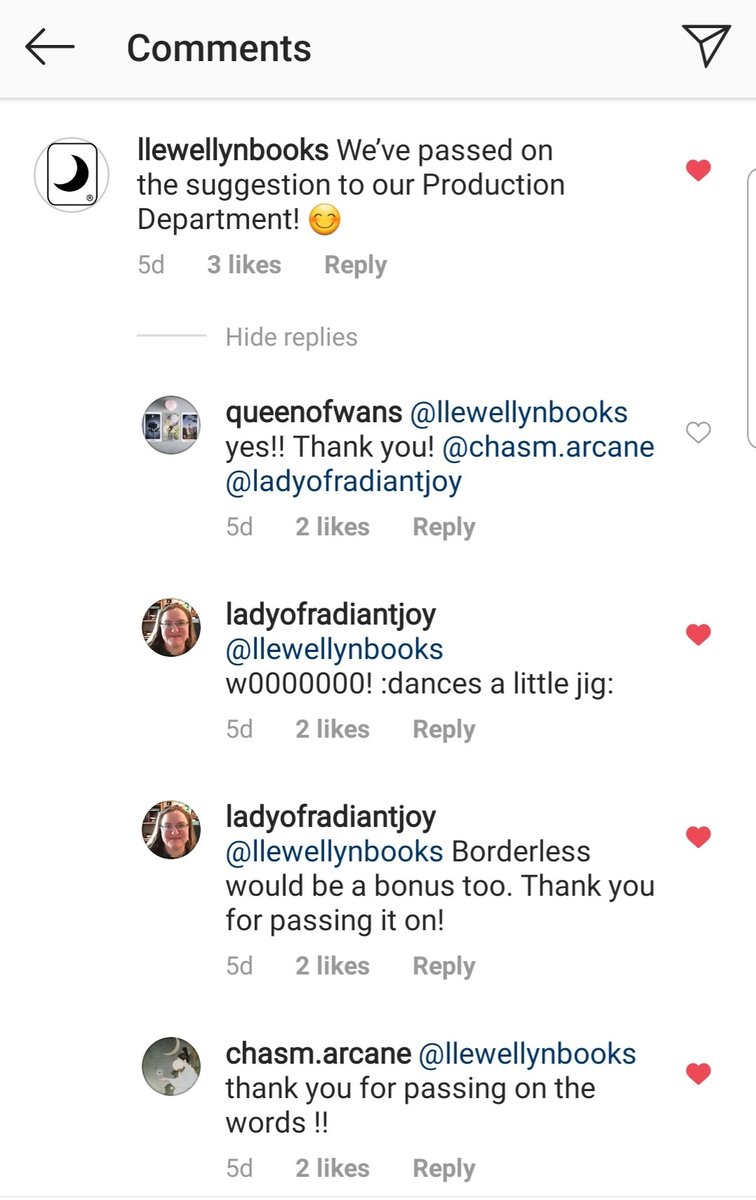Unlike the llewellynbooks comment

(698, 171)
